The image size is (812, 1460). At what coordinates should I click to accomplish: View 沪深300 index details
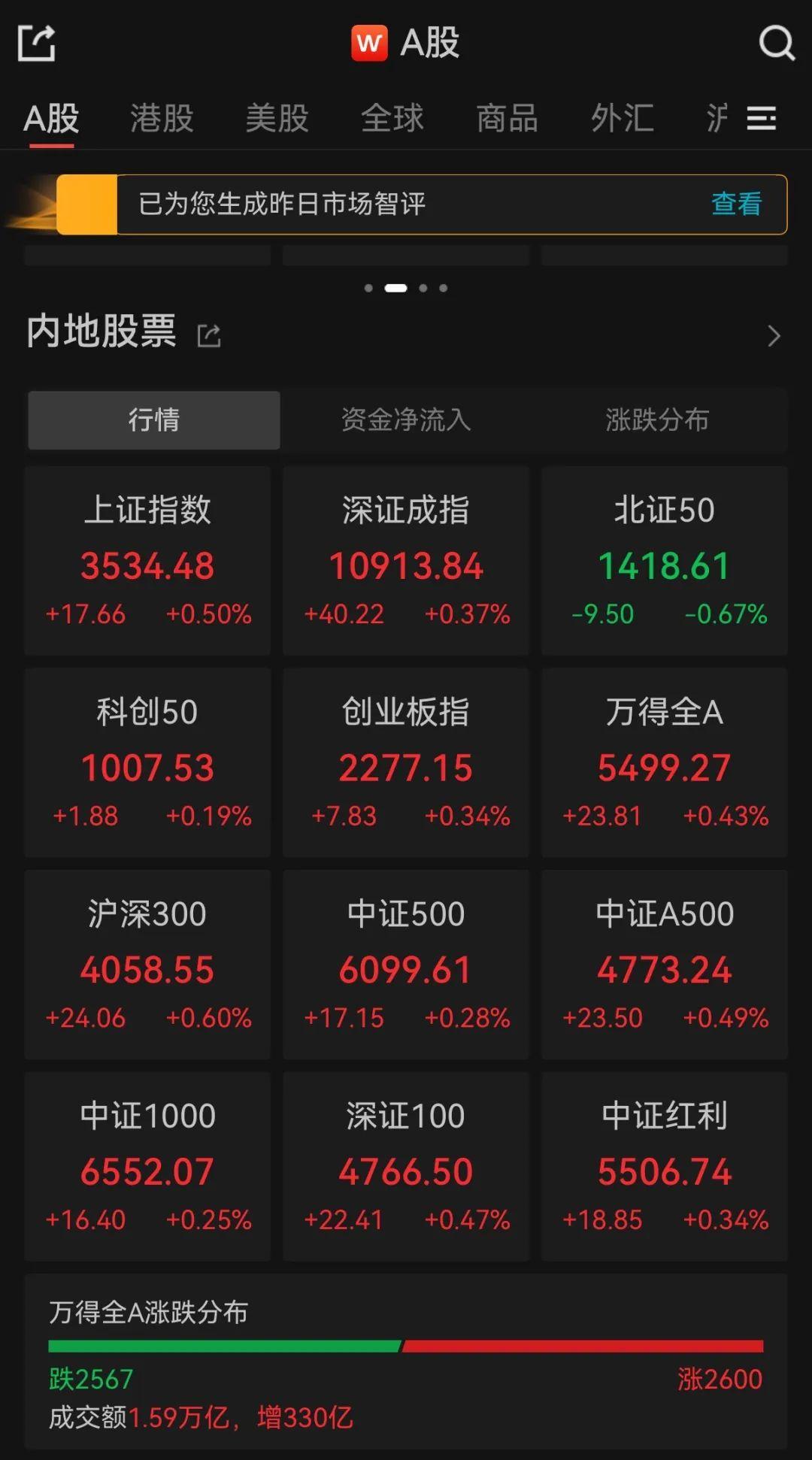point(147,965)
